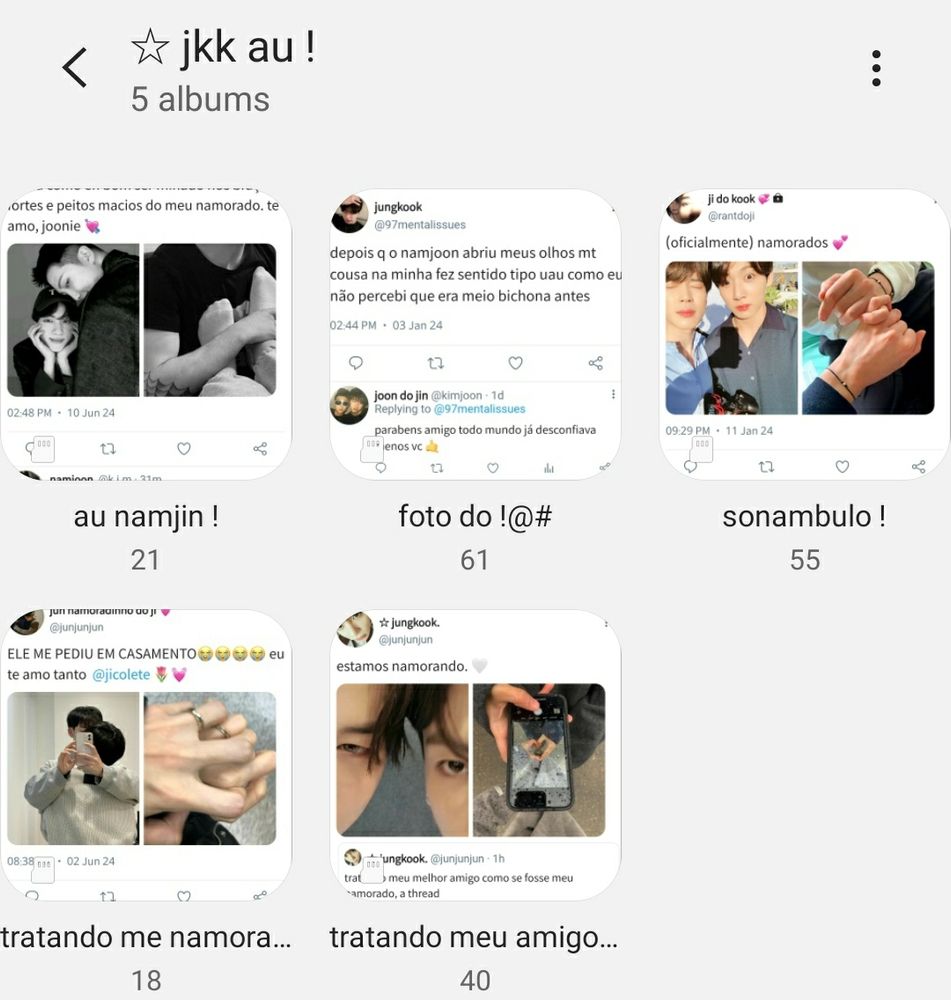Heart the namjin tweet via the like icon

[x=184, y=448]
